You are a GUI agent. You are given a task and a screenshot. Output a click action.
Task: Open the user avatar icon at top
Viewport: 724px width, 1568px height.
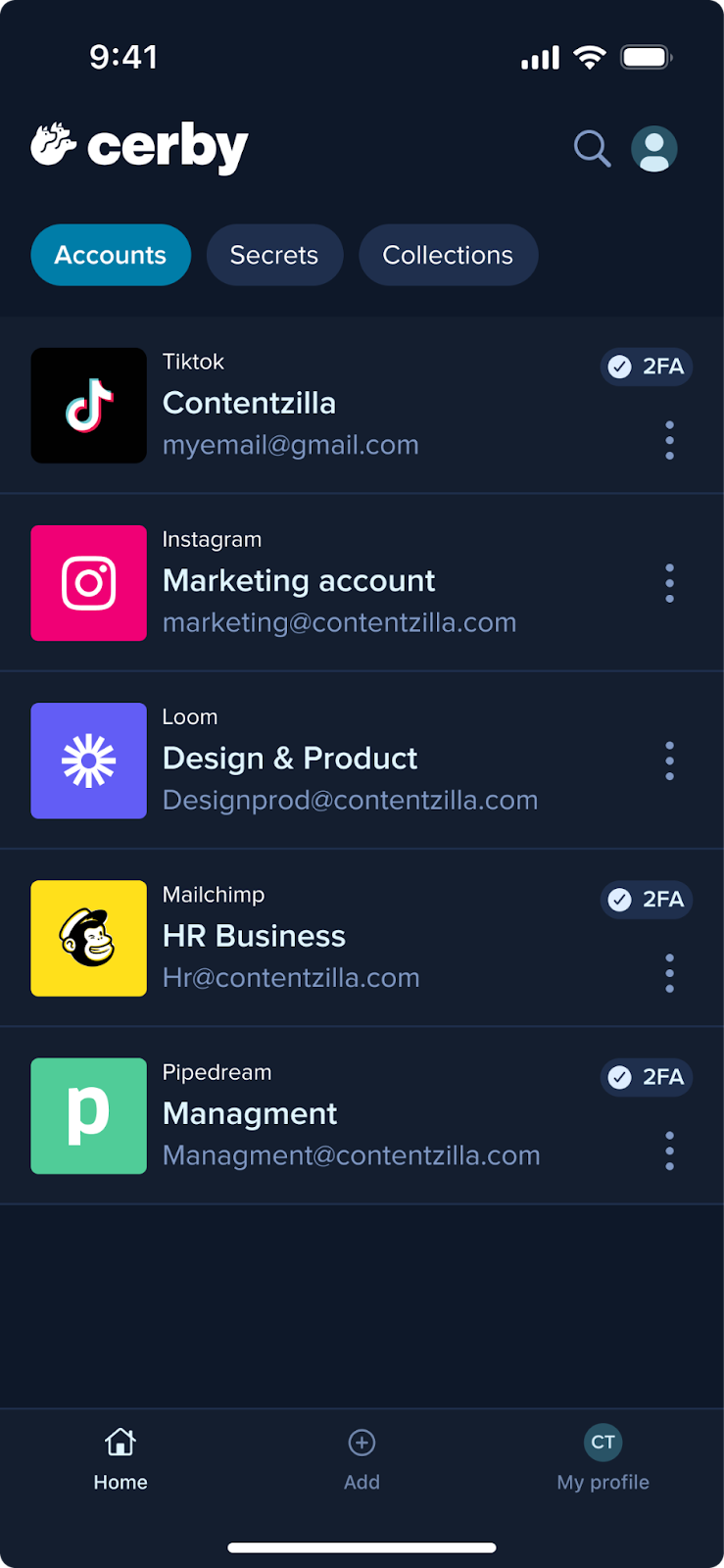click(x=654, y=149)
